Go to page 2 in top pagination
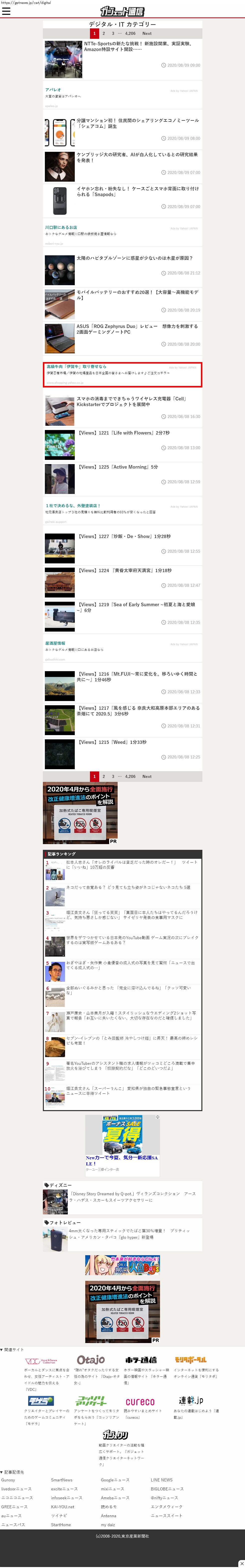The height and width of the screenshot is (1568, 245). pyautogui.click(x=104, y=34)
